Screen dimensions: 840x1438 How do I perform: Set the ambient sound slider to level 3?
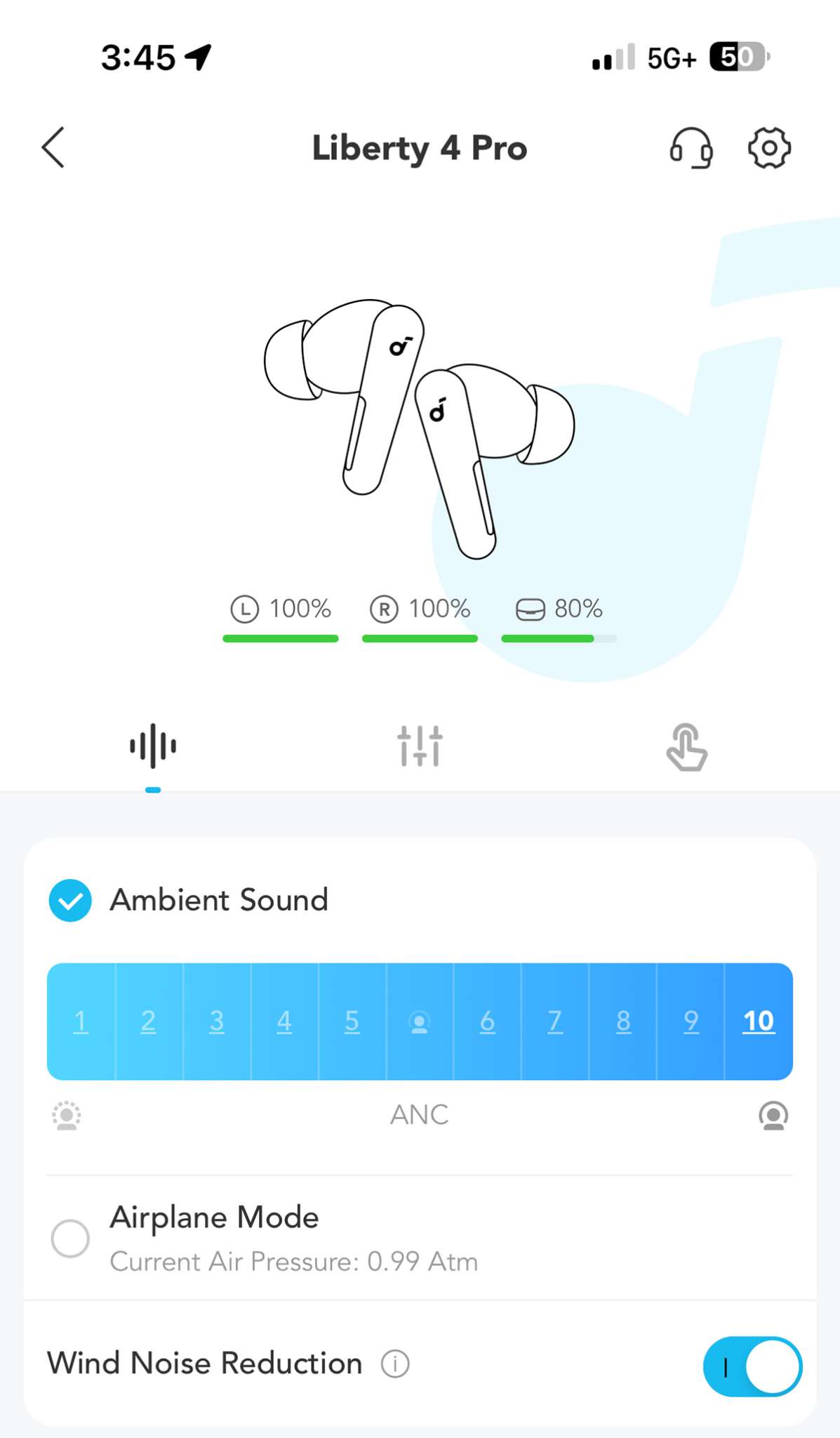(217, 1021)
